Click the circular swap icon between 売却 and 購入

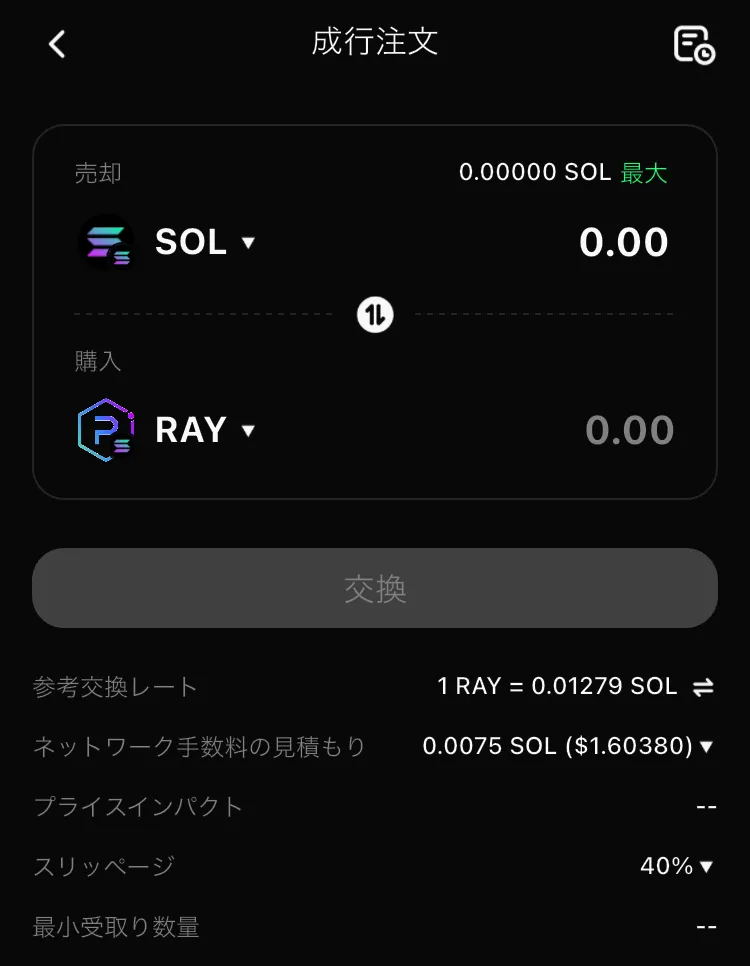point(374,313)
